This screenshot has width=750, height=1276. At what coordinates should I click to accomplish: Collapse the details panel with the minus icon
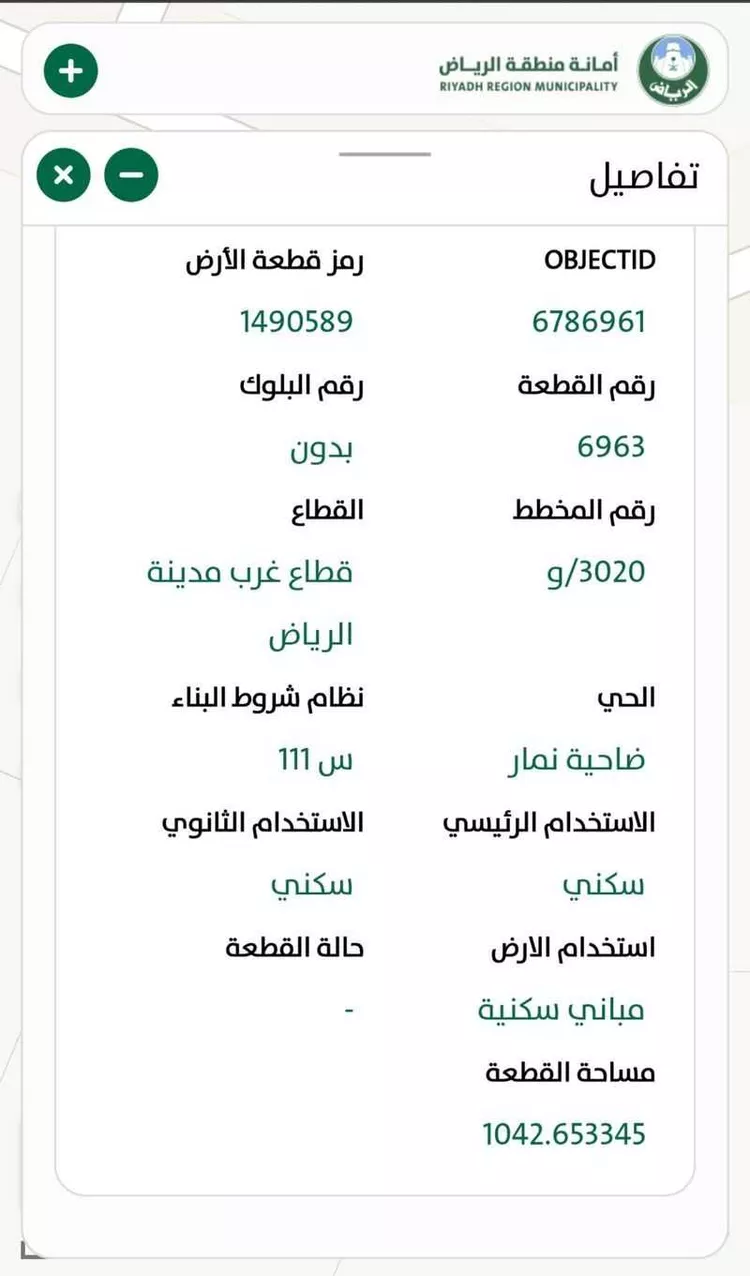click(131, 174)
